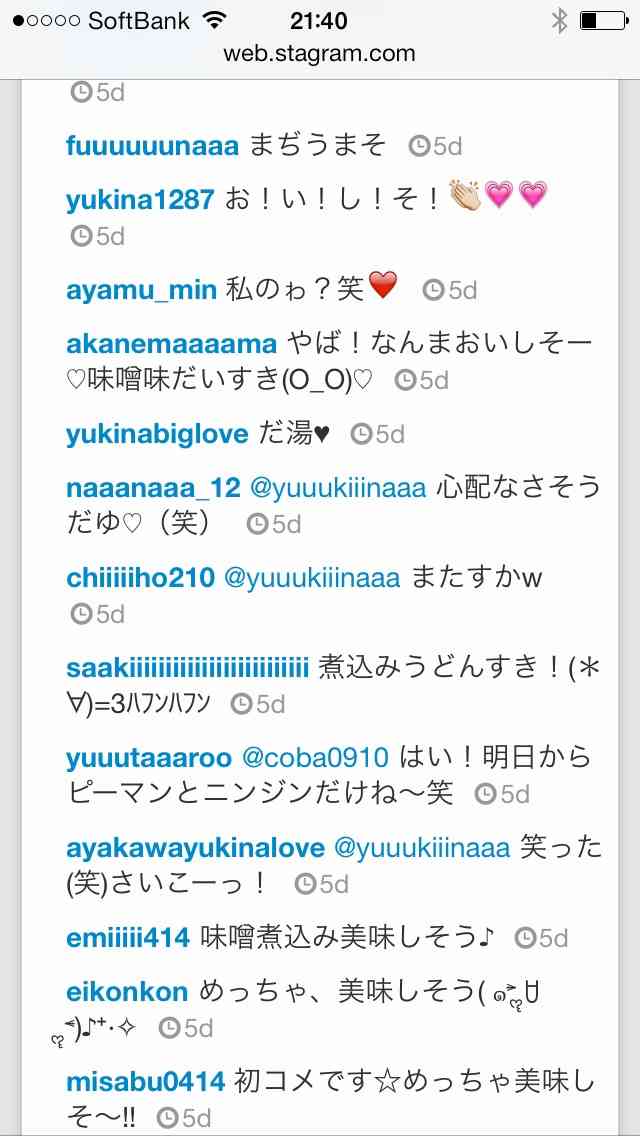Open ayakawayukinalove's profile
Screen dimensions: 640x1136
coord(195,848)
